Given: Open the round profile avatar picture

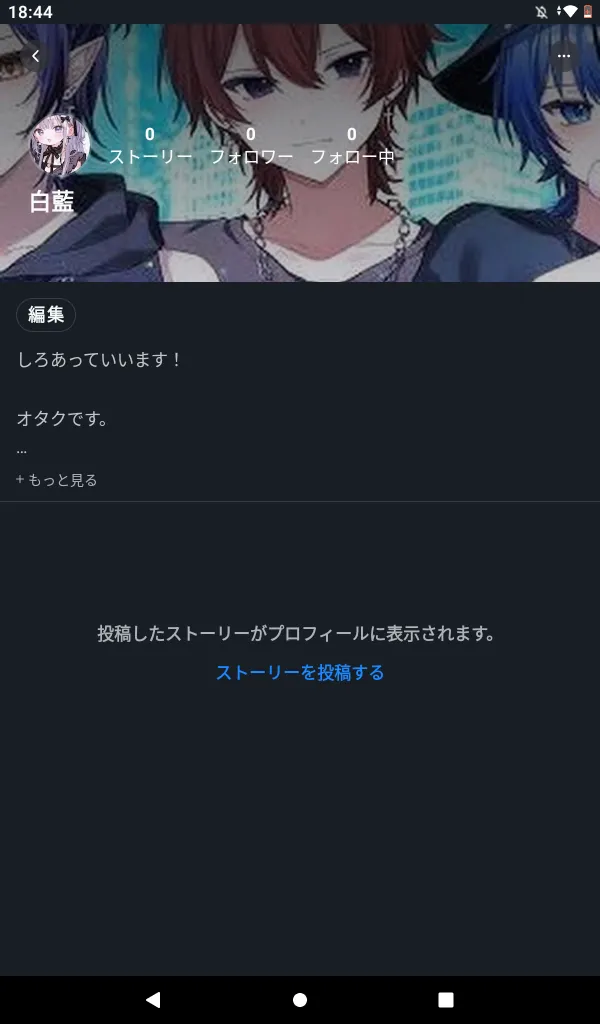Looking at the screenshot, I should pos(59,146).
